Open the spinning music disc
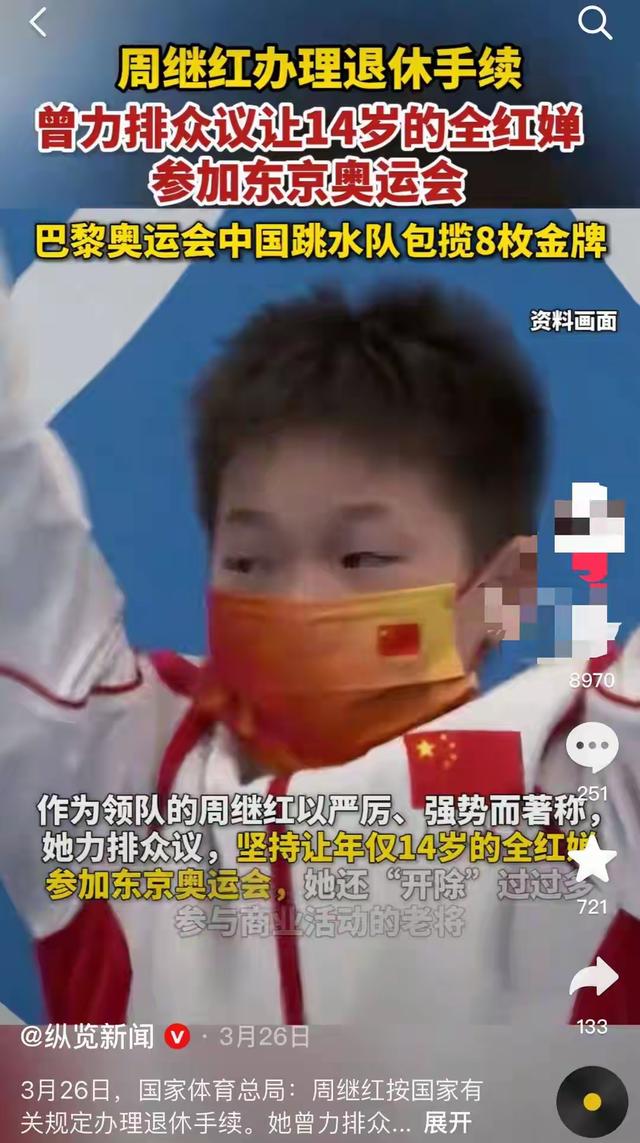The height and width of the screenshot is (1143, 640). (592, 1101)
